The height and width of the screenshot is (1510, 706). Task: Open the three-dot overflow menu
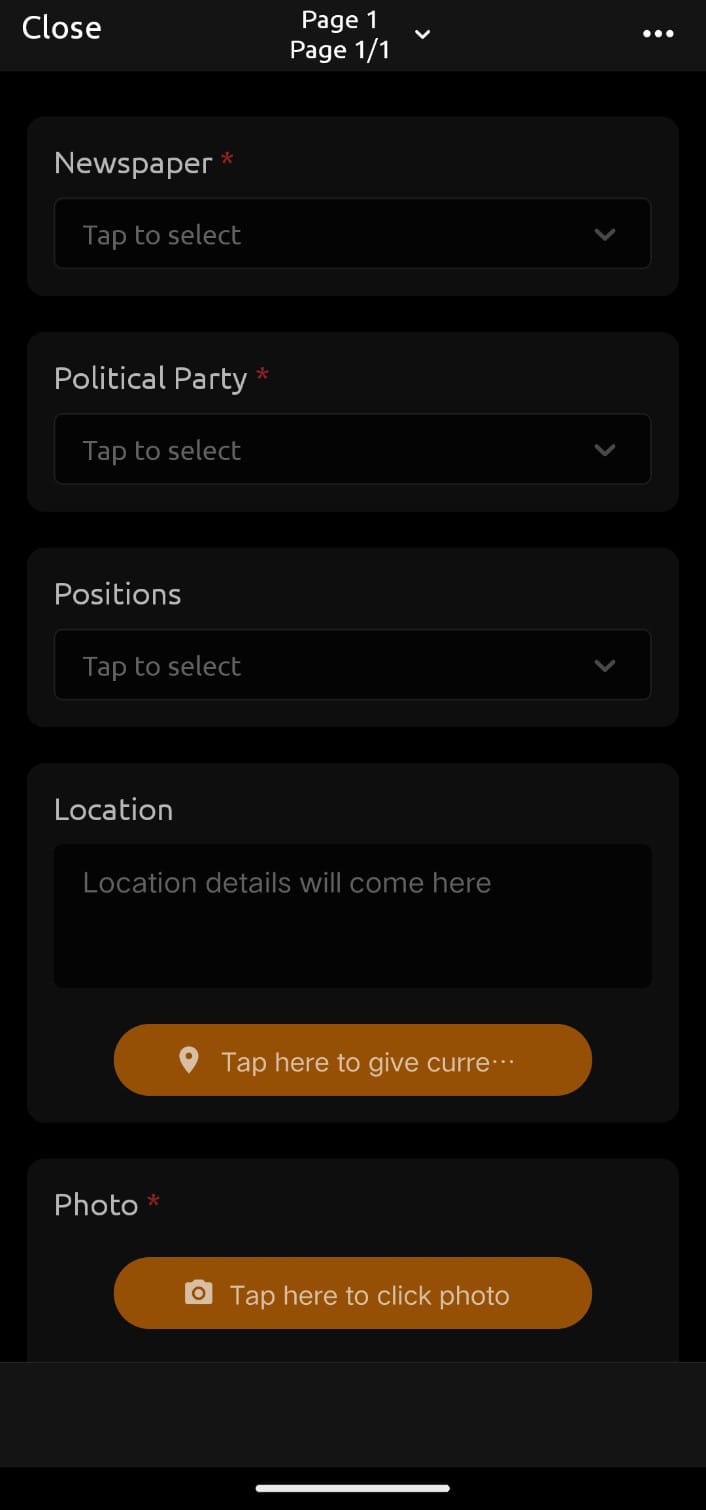(658, 34)
